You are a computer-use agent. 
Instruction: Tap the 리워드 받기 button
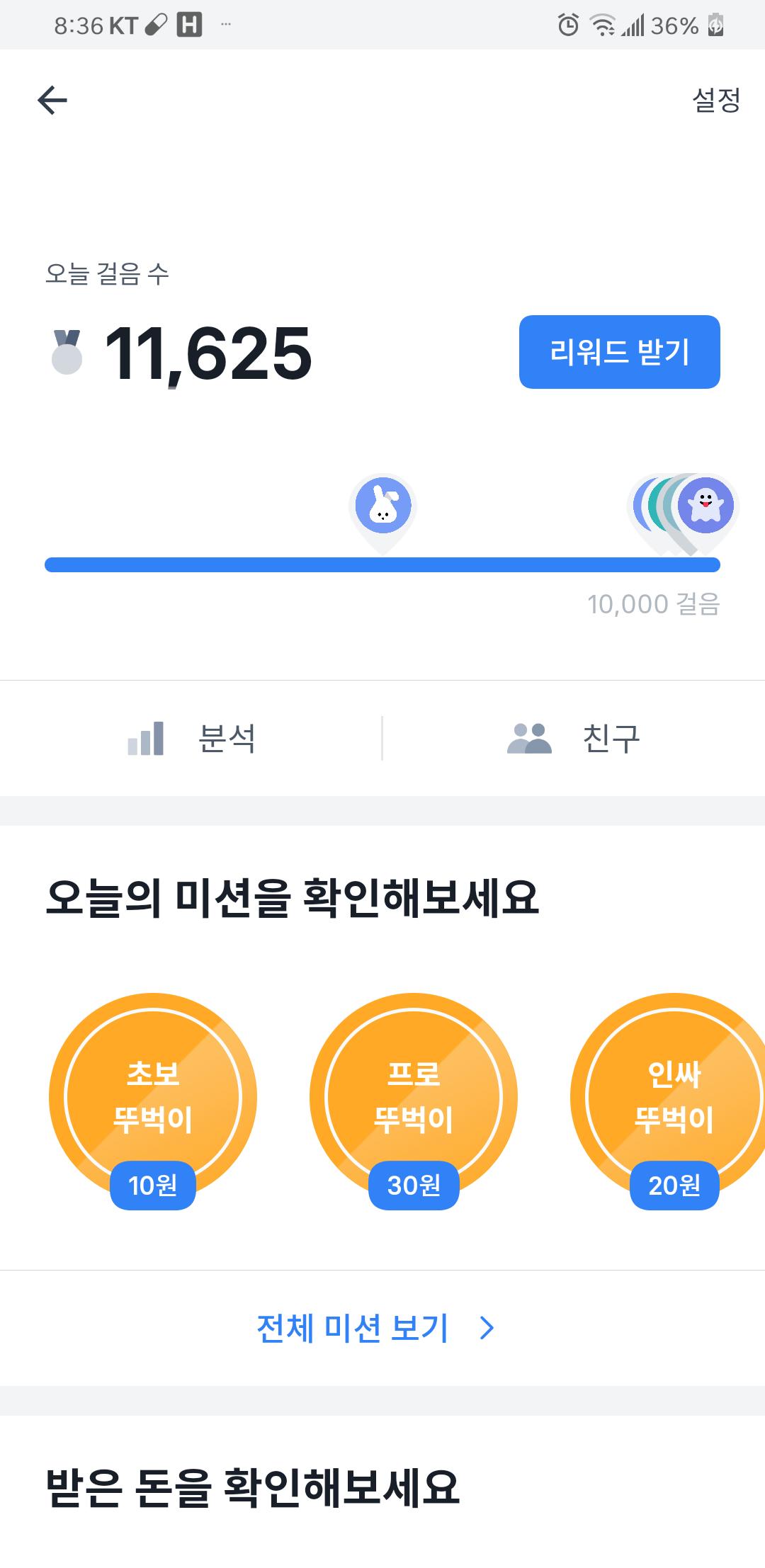tap(619, 352)
